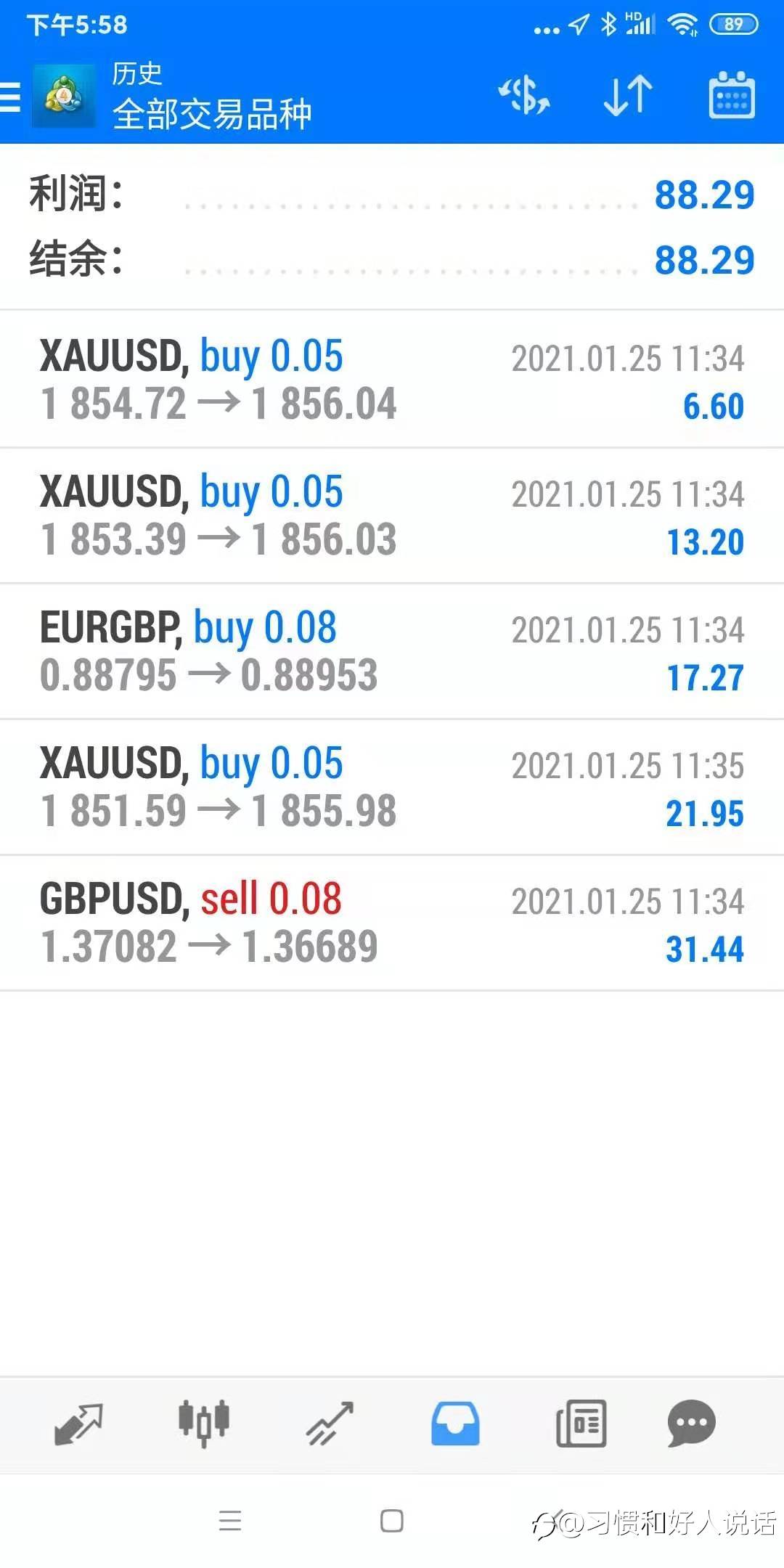
Task: Open the calendar date range picker
Action: click(x=731, y=96)
